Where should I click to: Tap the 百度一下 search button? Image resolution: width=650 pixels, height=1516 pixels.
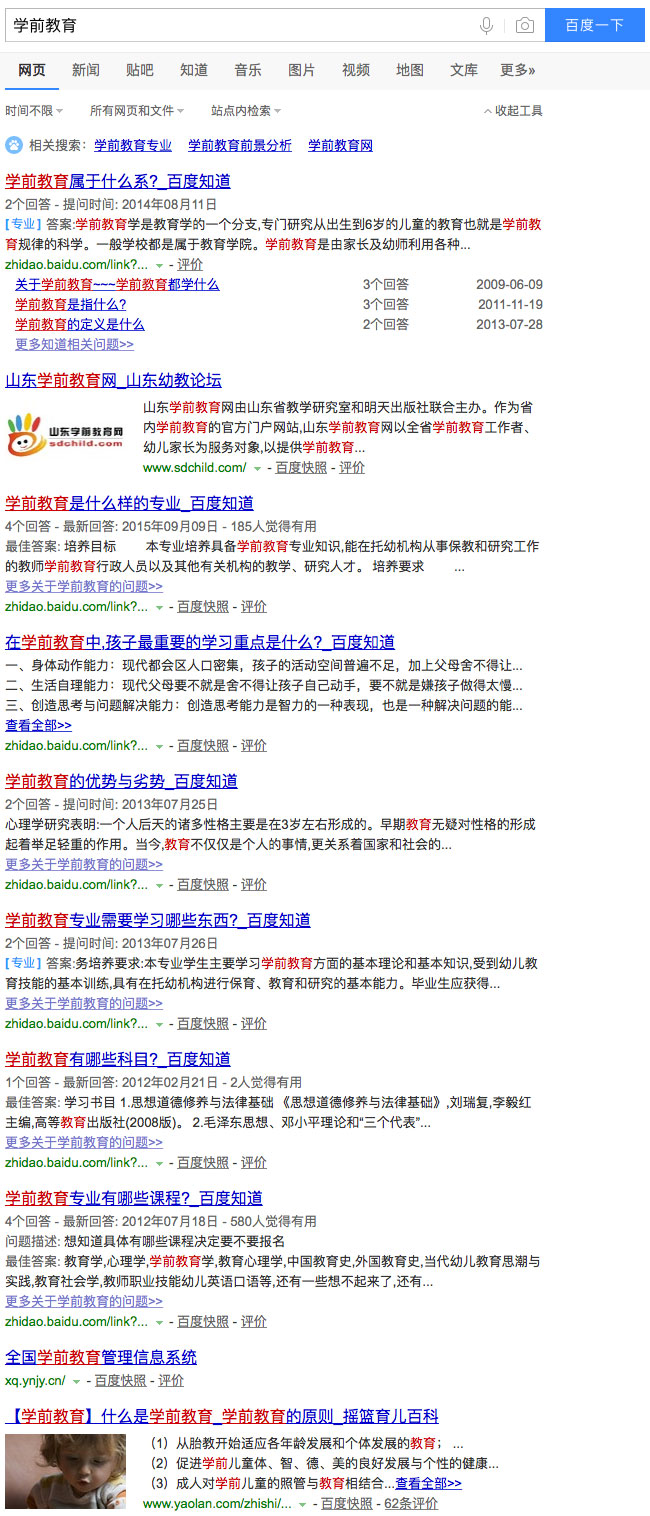594,25
